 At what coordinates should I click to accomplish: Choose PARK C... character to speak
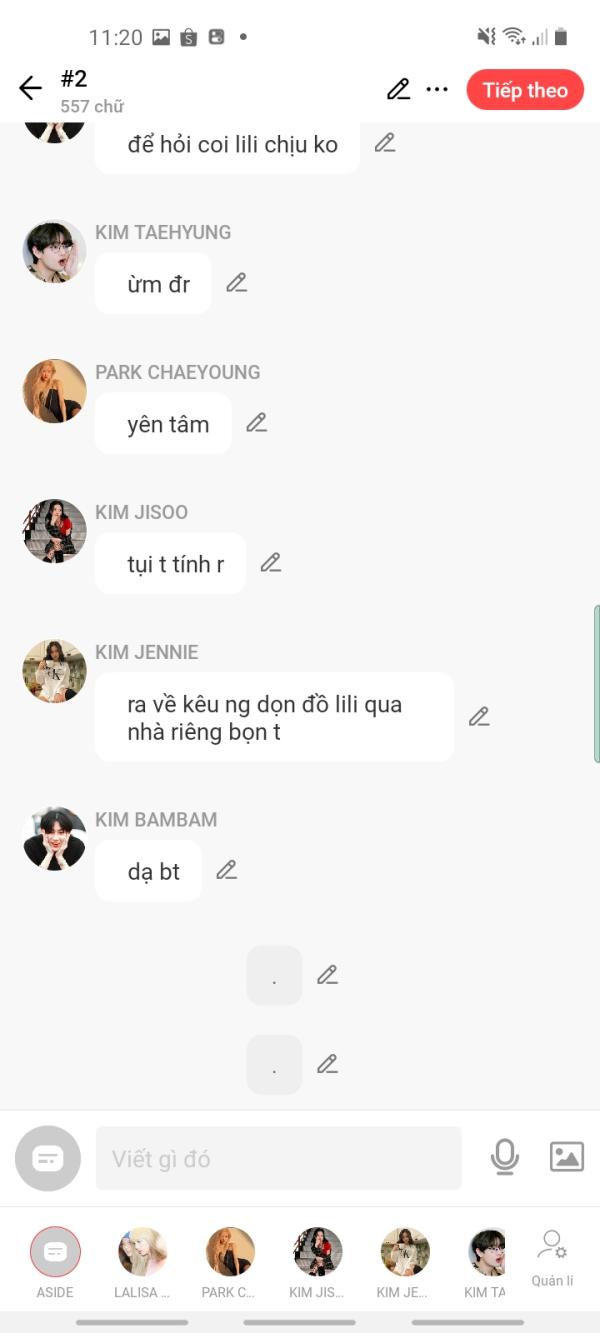(230, 1253)
